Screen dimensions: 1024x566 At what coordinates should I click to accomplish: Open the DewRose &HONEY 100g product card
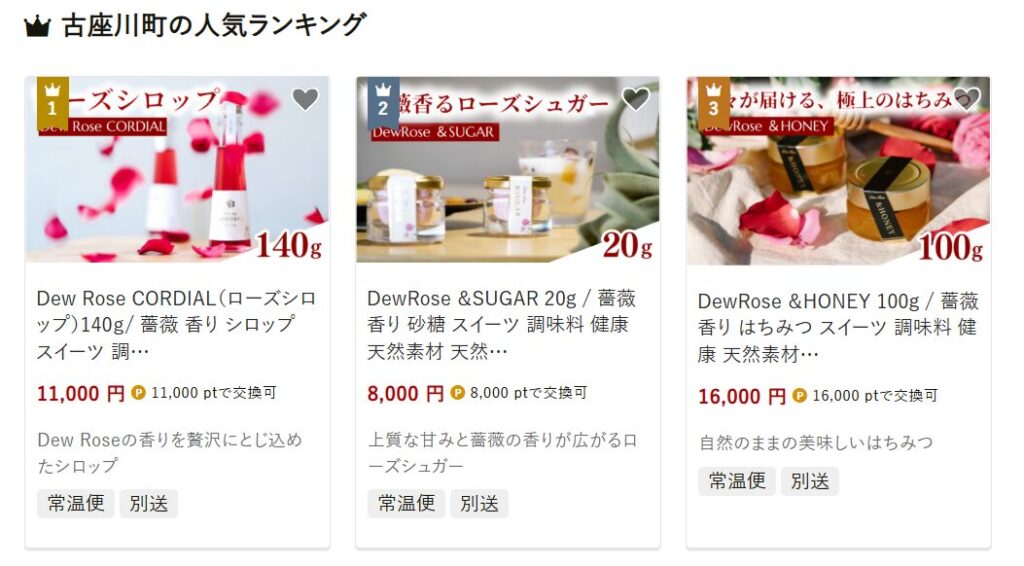pos(838,327)
